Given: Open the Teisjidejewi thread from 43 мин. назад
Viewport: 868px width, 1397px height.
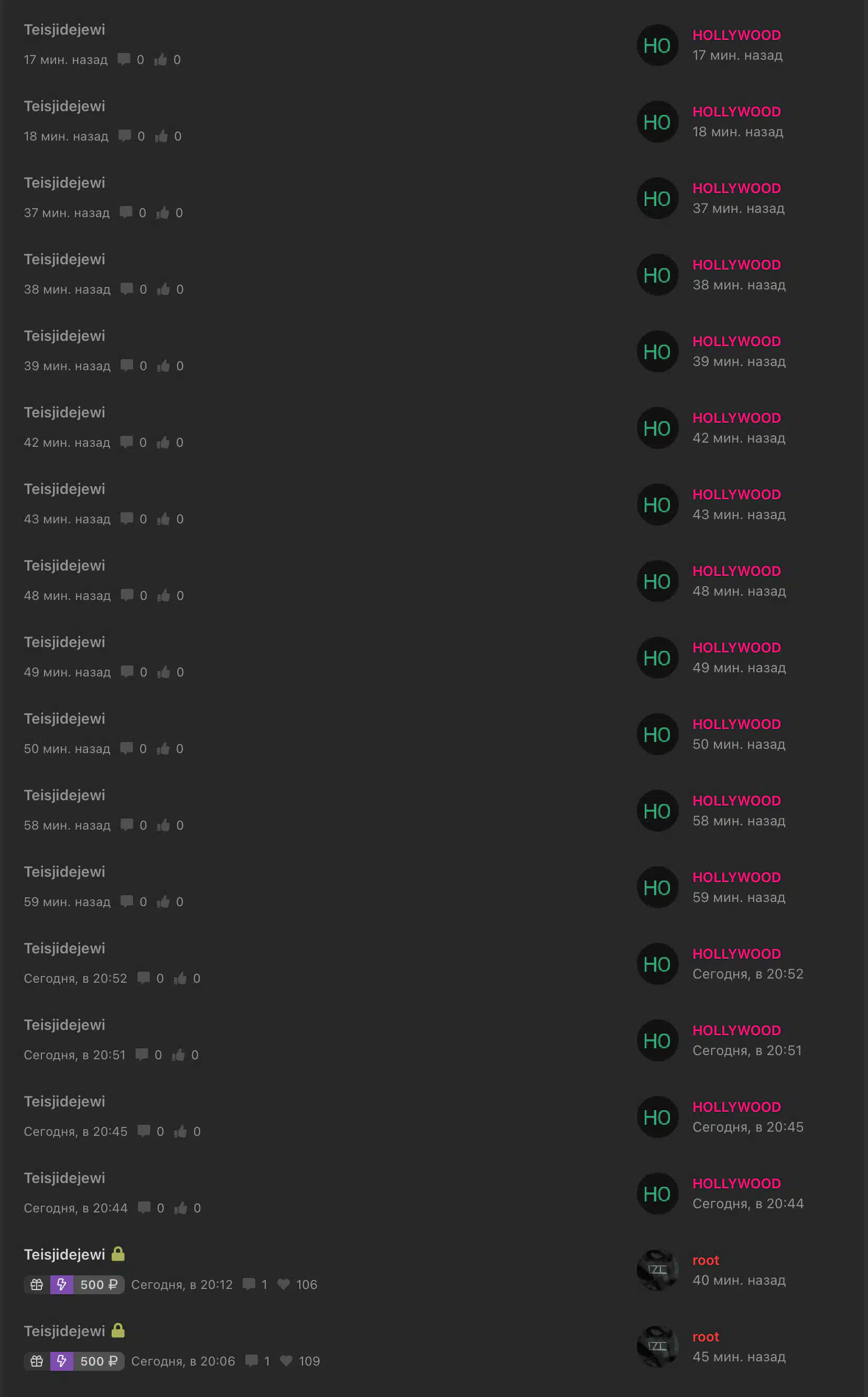Looking at the screenshot, I should pyautogui.click(x=64, y=489).
